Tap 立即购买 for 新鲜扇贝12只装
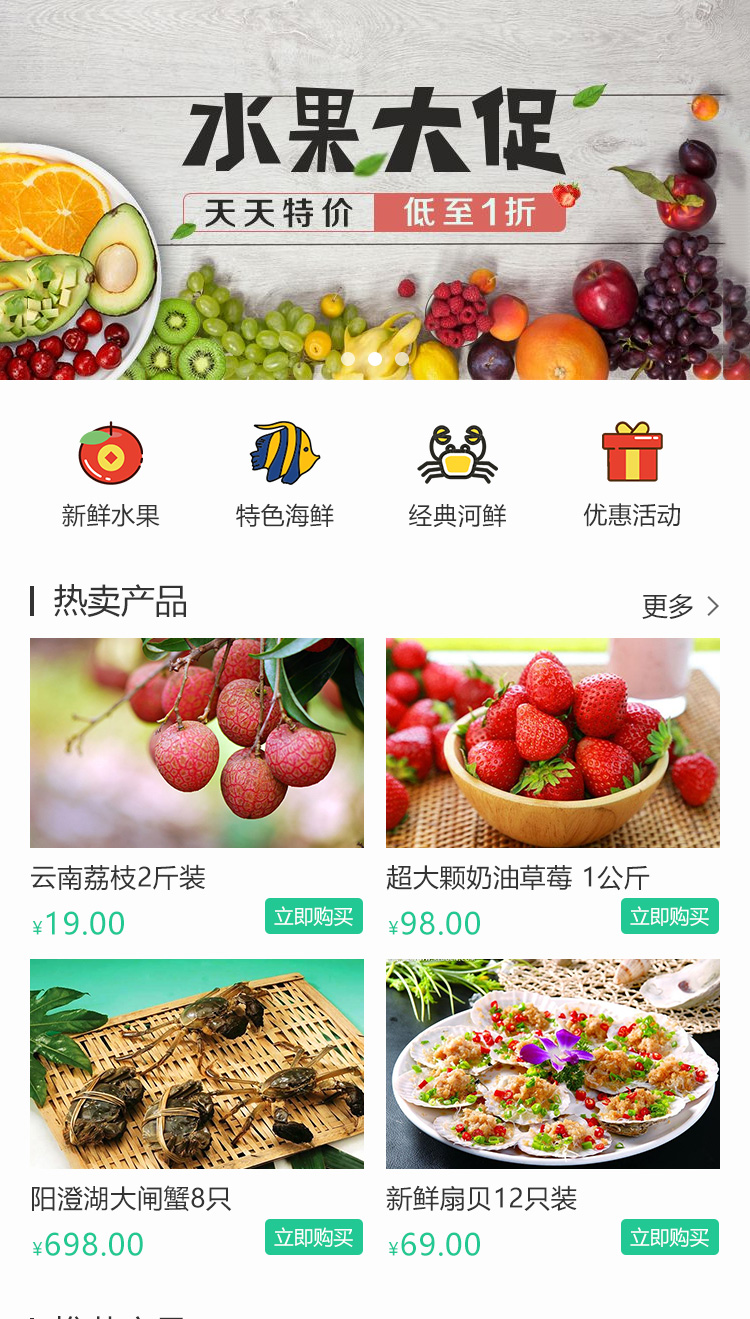The height and width of the screenshot is (1319, 750). [x=670, y=1237]
